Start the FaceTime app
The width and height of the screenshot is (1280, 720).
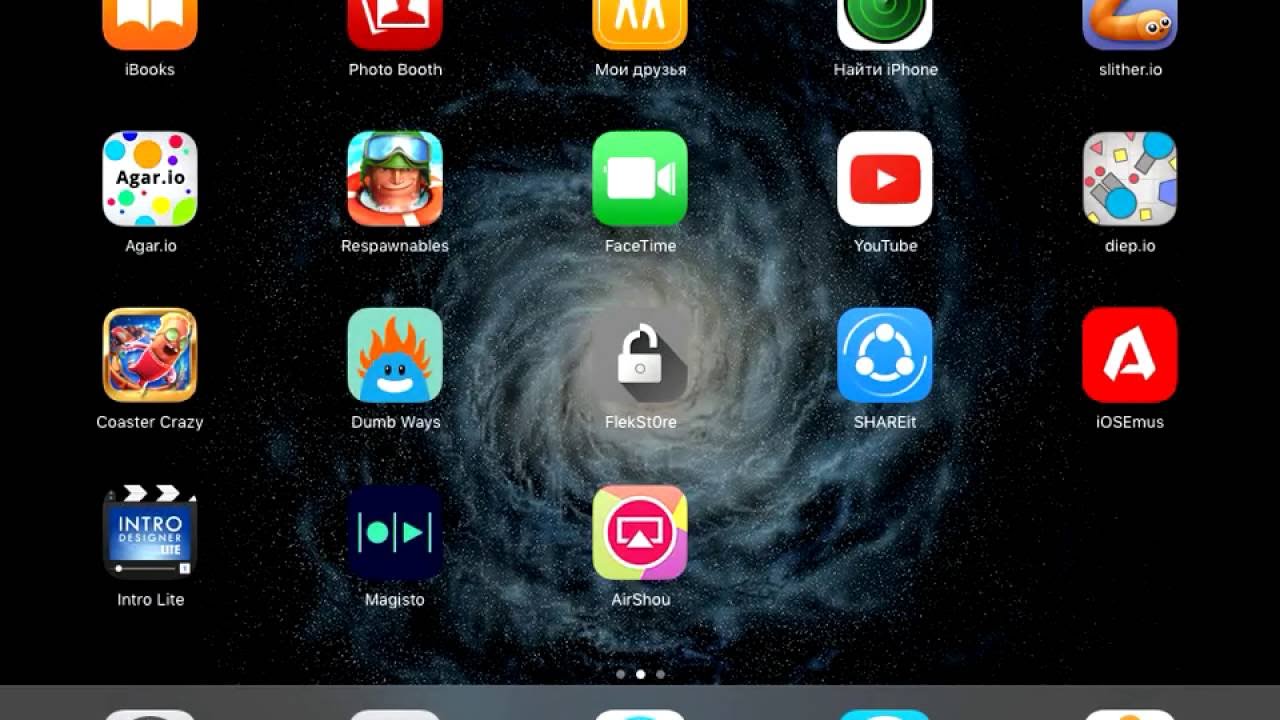pos(640,179)
